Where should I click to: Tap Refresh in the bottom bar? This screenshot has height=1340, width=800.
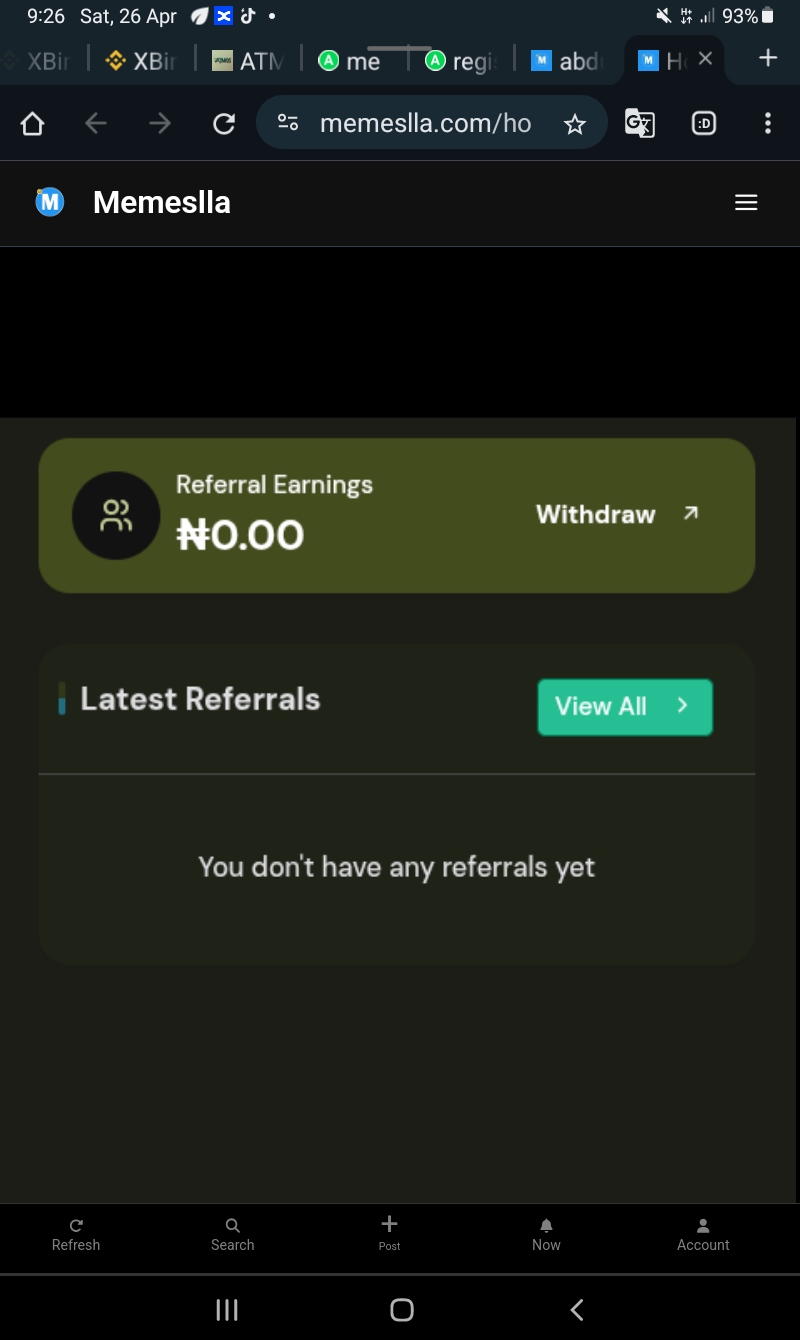click(x=76, y=1235)
